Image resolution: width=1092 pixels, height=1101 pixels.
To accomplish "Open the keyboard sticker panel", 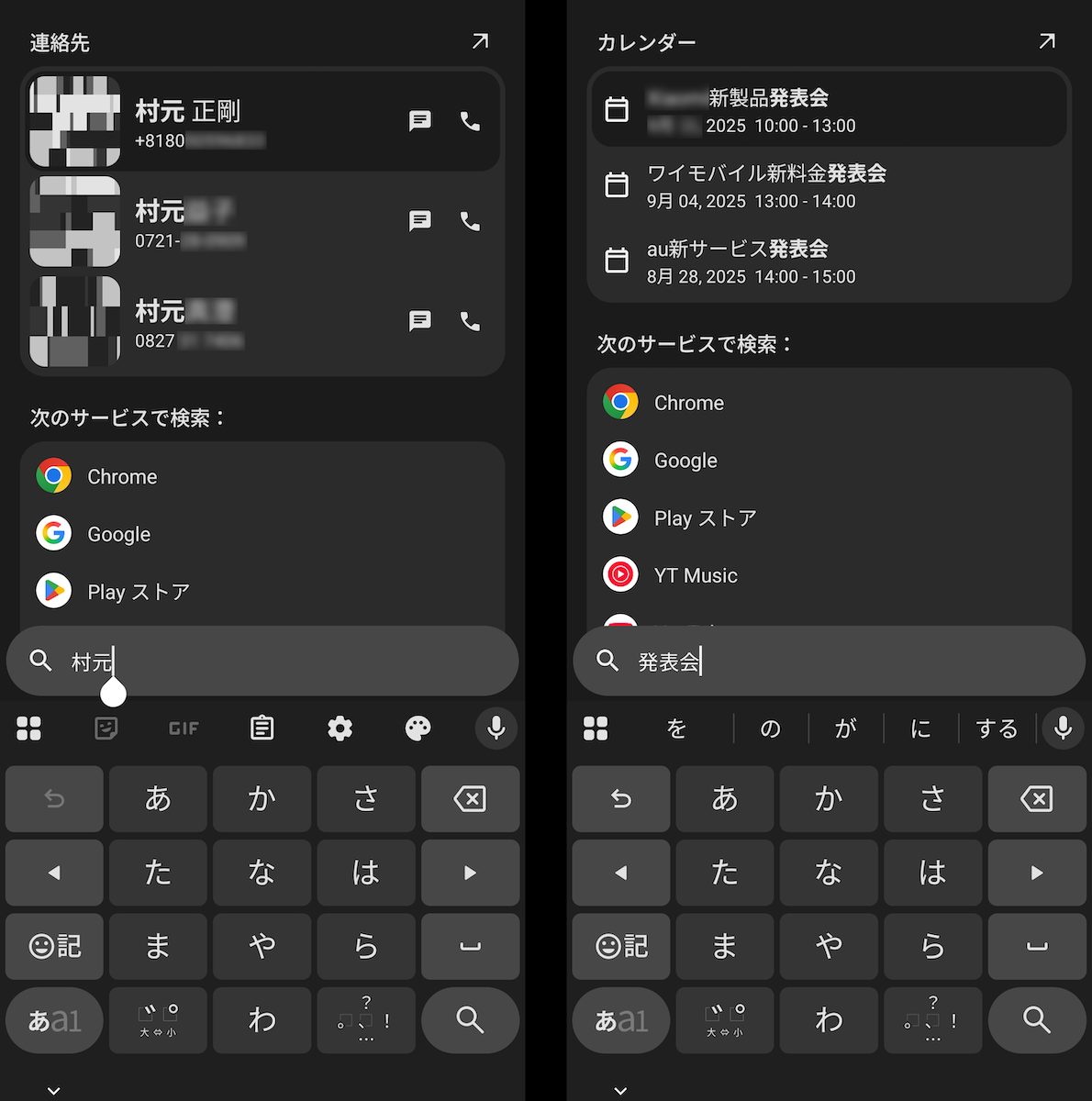I will (x=106, y=728).
